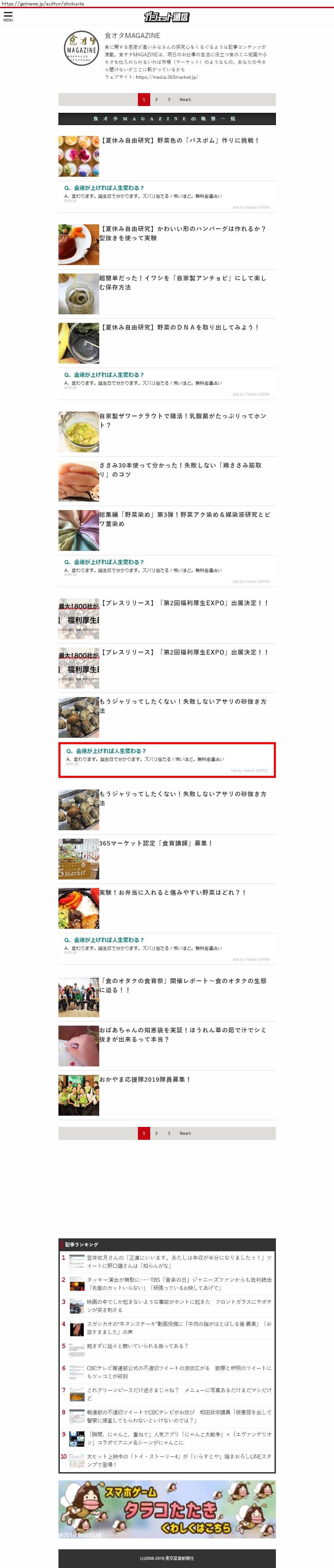Screen dimensions: 334x1568
Task: Visit the media.365market.jp website link
Action: (166, 77)
